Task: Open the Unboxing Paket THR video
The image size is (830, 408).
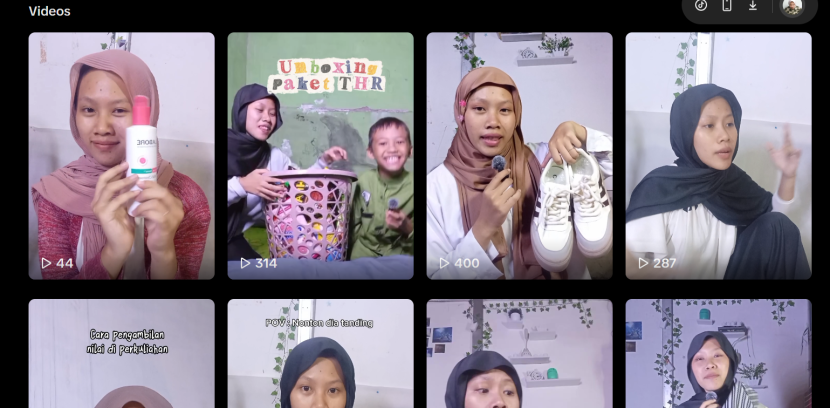Action: (x=320, y=155)
